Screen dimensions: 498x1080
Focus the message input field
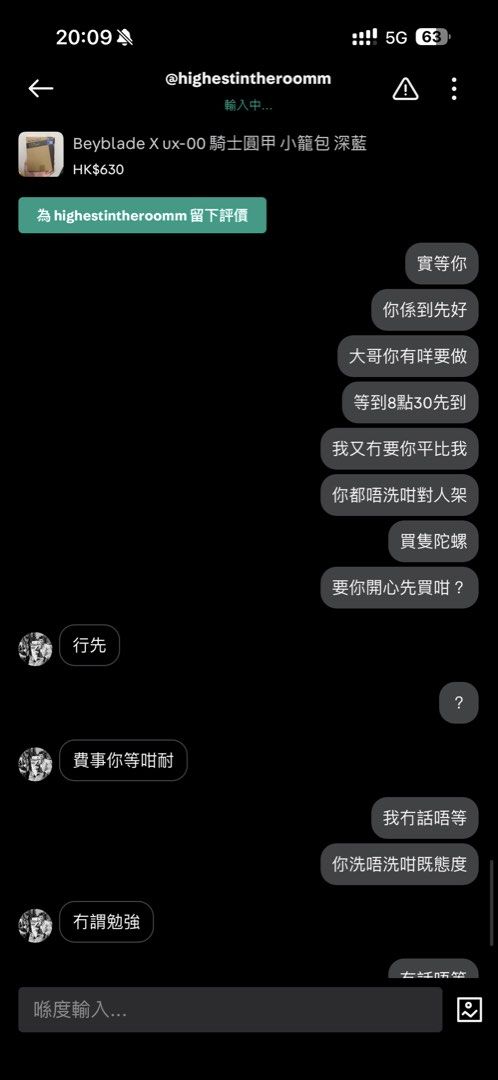[230, 1010]
